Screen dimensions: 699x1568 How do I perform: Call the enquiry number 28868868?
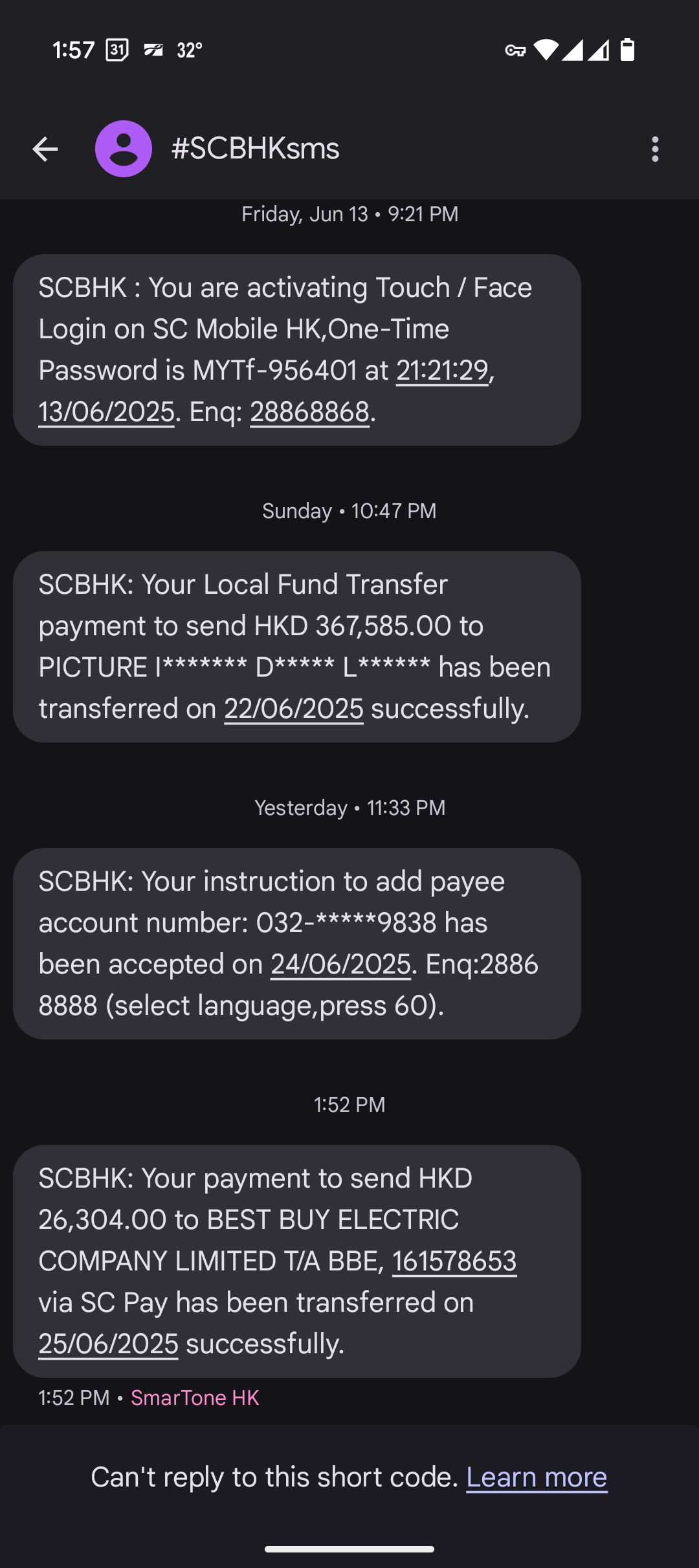tap(309, 412)
